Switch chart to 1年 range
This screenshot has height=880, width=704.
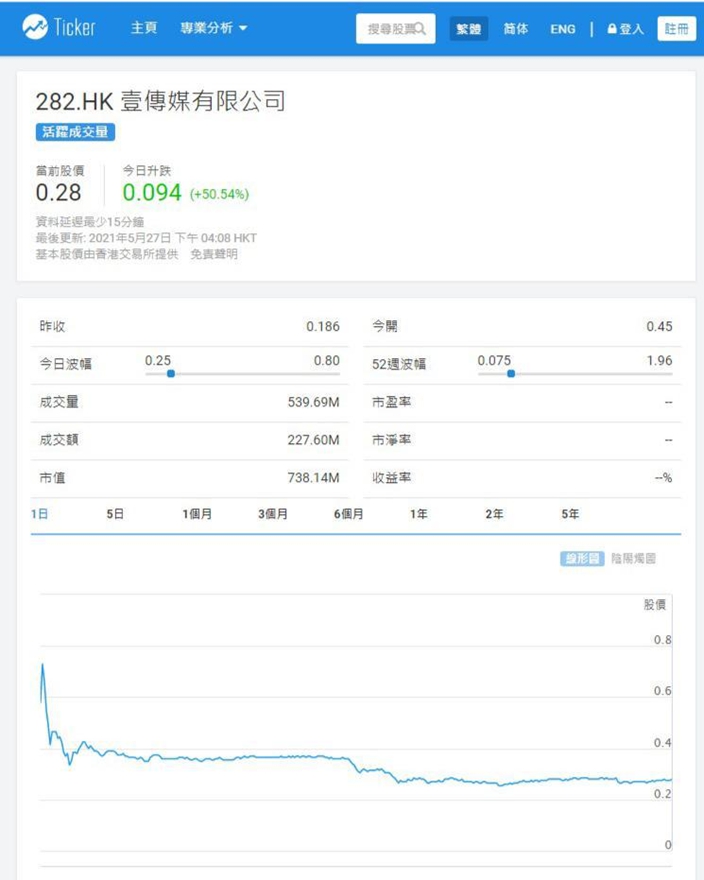[x=419, y=514]
